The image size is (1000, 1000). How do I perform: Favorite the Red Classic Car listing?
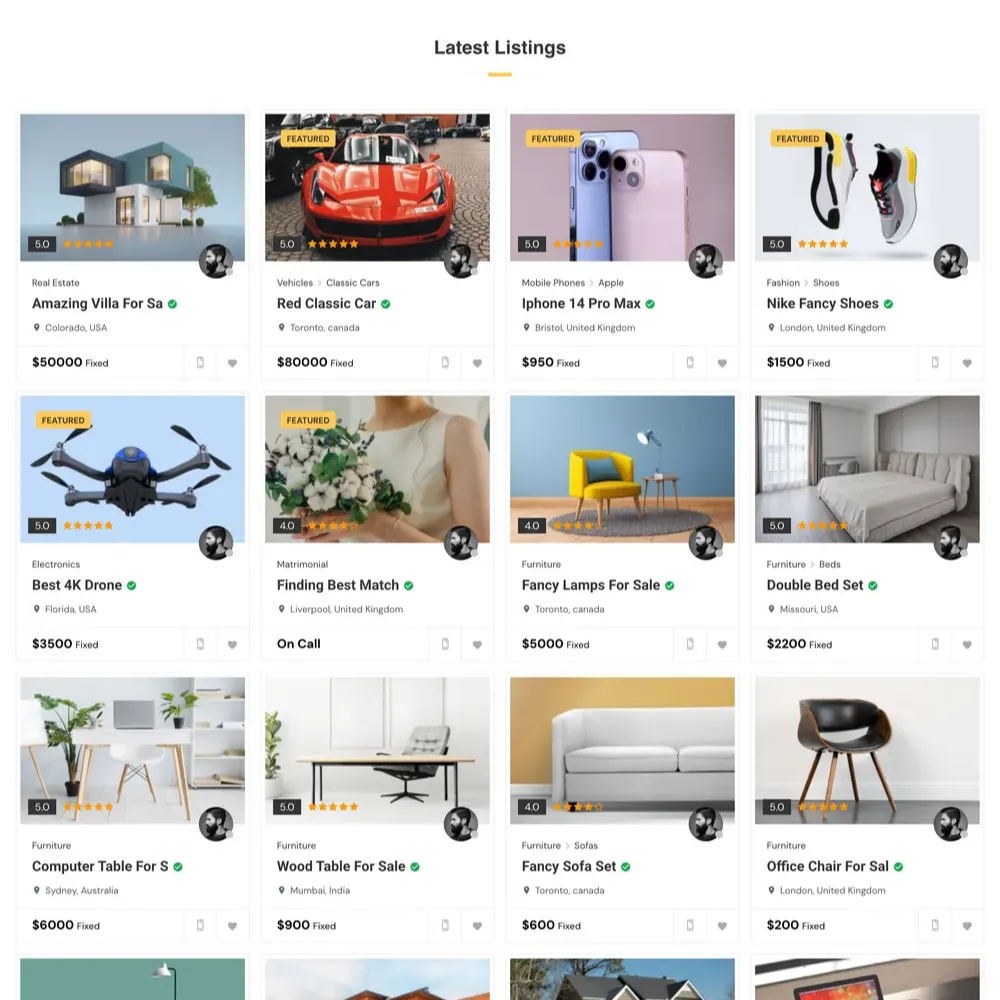477,363
